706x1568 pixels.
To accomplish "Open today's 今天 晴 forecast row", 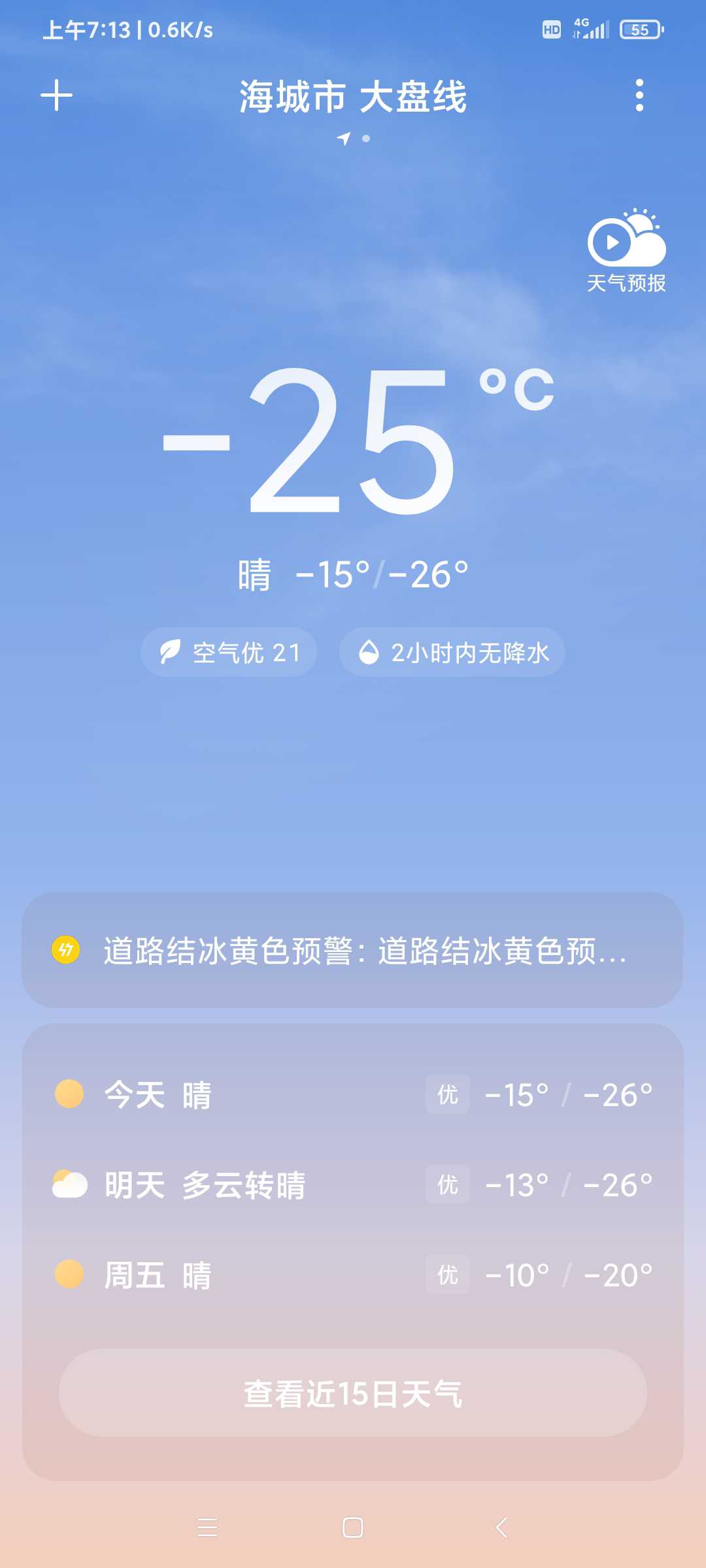I will pos(353,1094).
